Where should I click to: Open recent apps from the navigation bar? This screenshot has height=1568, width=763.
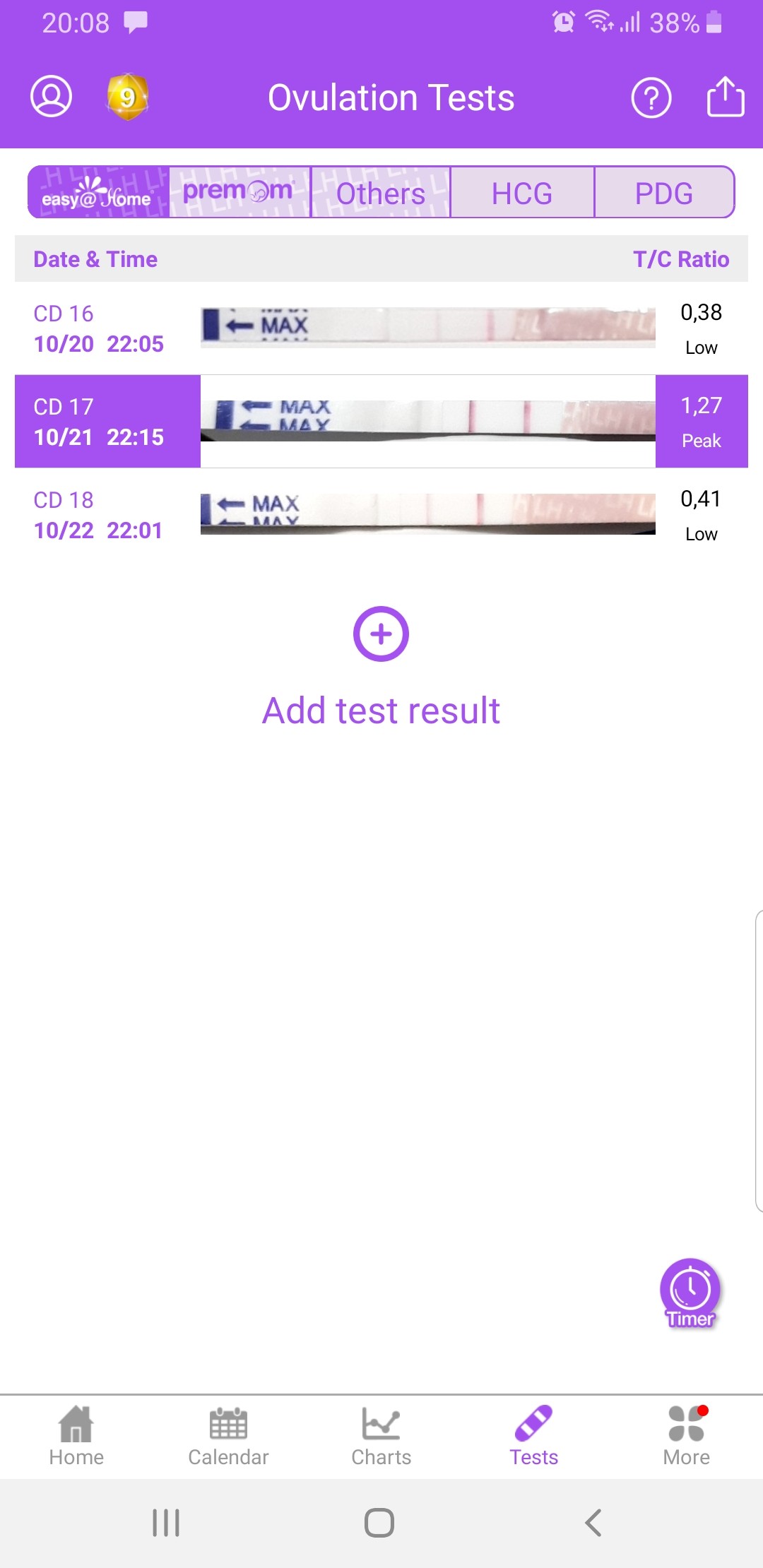pyautogui.click(x=166, y=1522)
